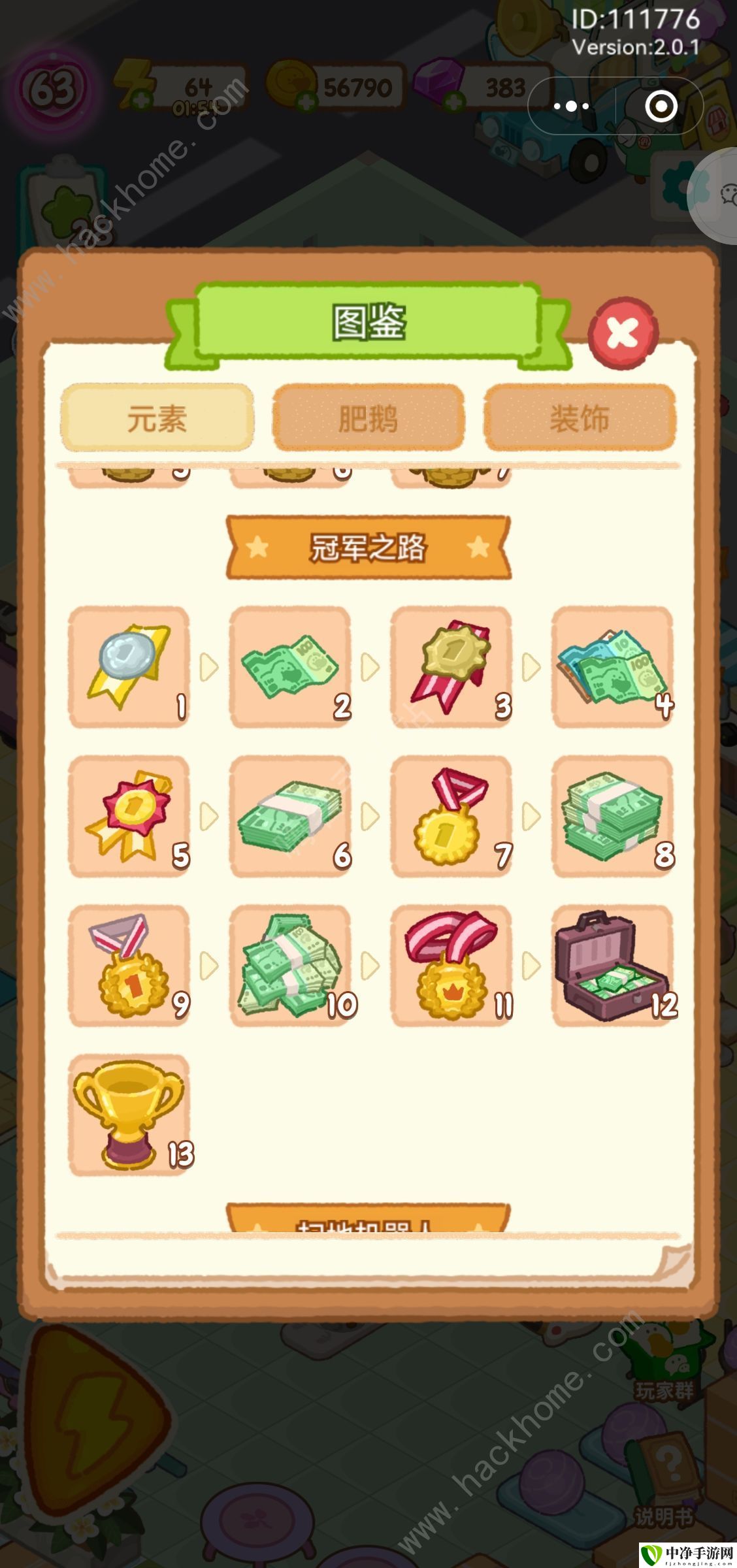
Task: Switch to the 肥鹅 tab
Action: (368, 418)
